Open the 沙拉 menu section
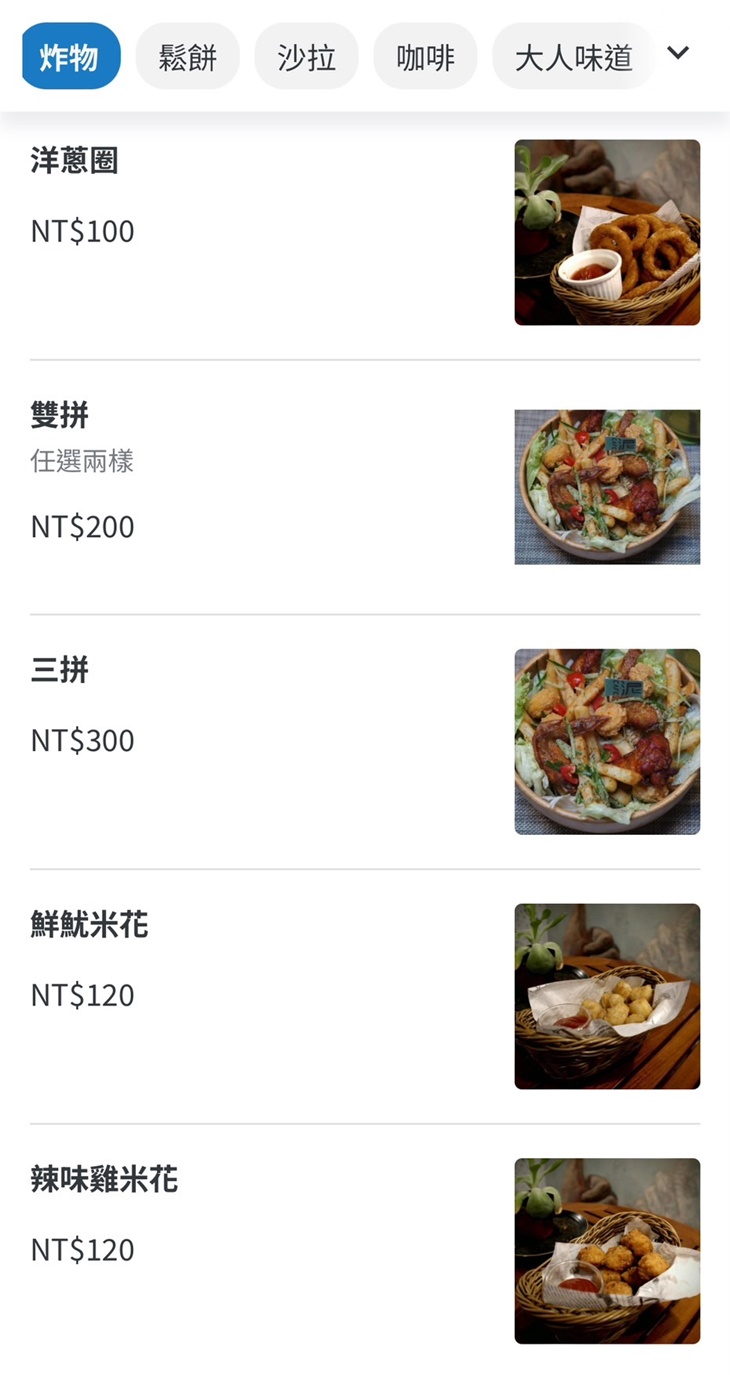The width and height of the screenshot is (730, 1375). pyautogui.click(x=306, y=55)
